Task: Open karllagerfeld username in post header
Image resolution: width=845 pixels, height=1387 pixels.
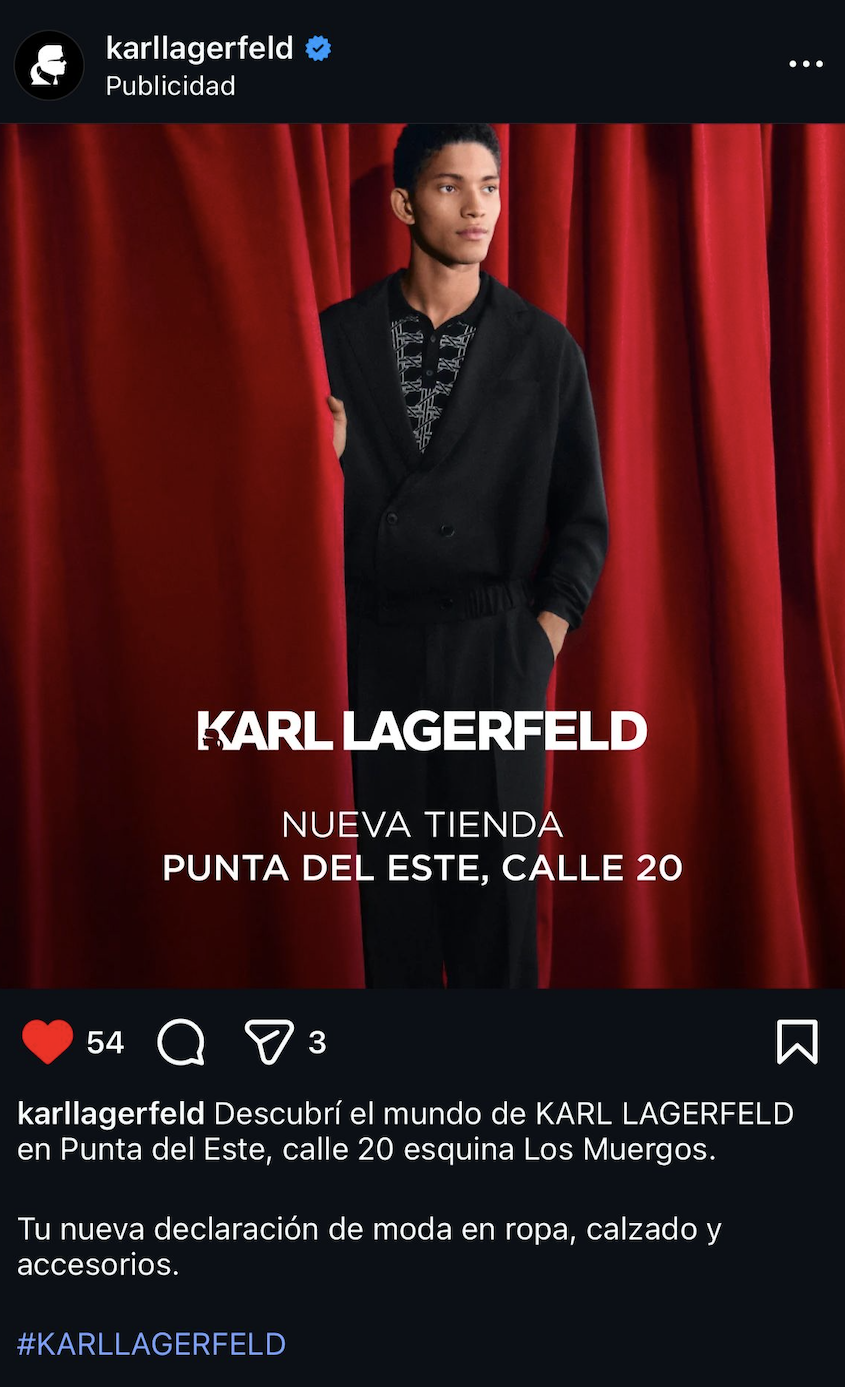Action: click(x=199, y=48)
